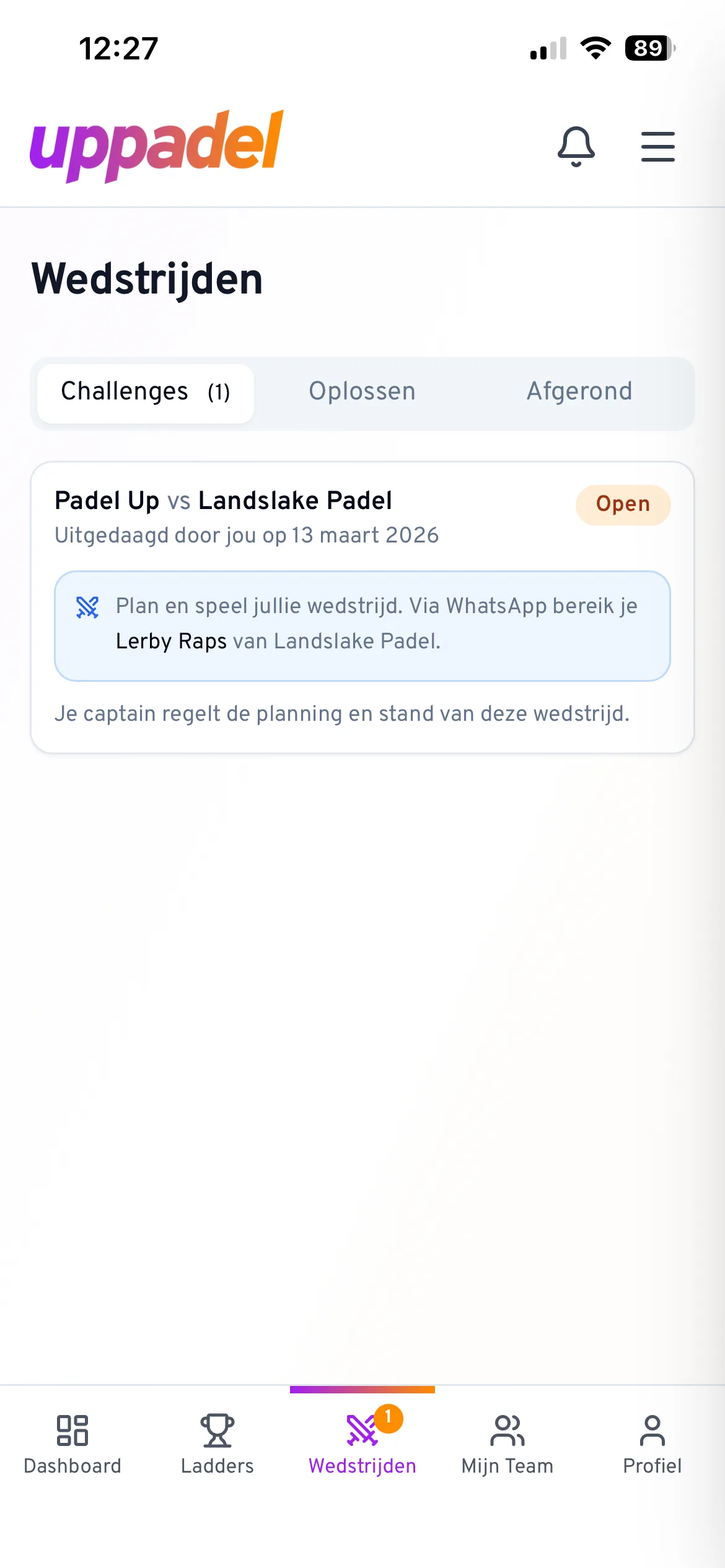Open the Mijn Team tab
Viewport: 725px width, 1568px height.
point(507,1443)
